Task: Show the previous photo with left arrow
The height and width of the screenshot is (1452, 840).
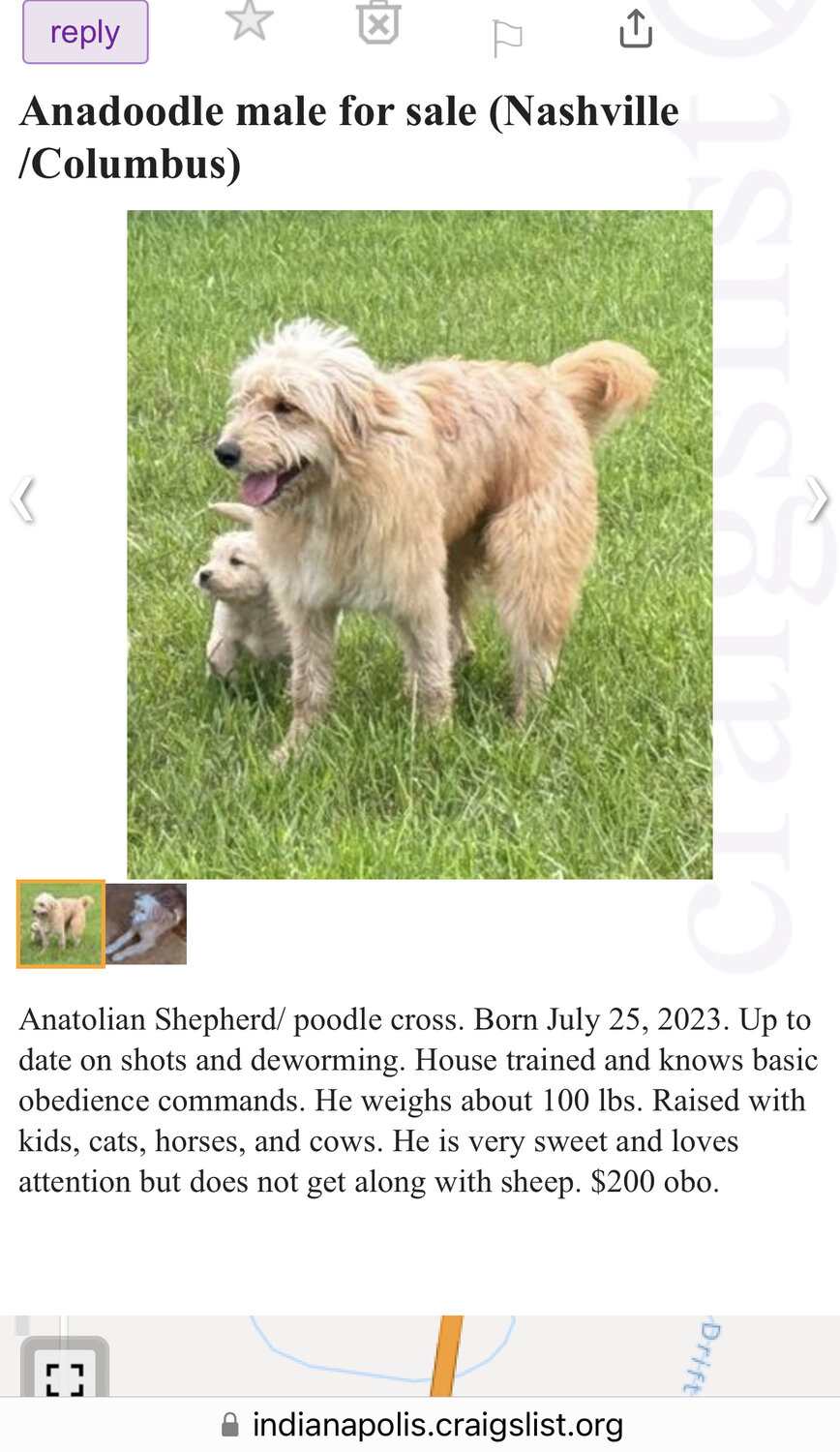Action: tap(23, 500)
